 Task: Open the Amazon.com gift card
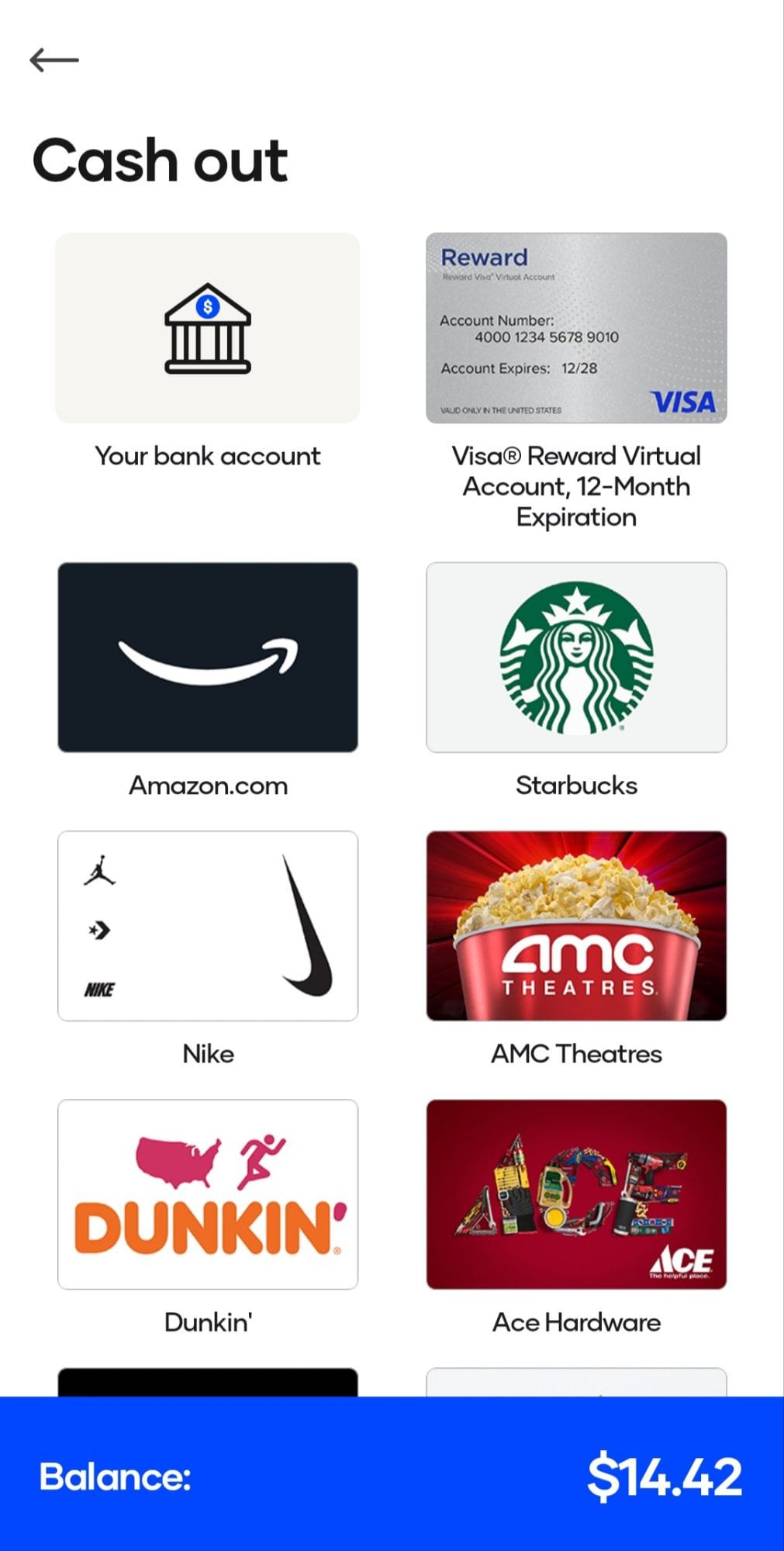tap(208, 657)
